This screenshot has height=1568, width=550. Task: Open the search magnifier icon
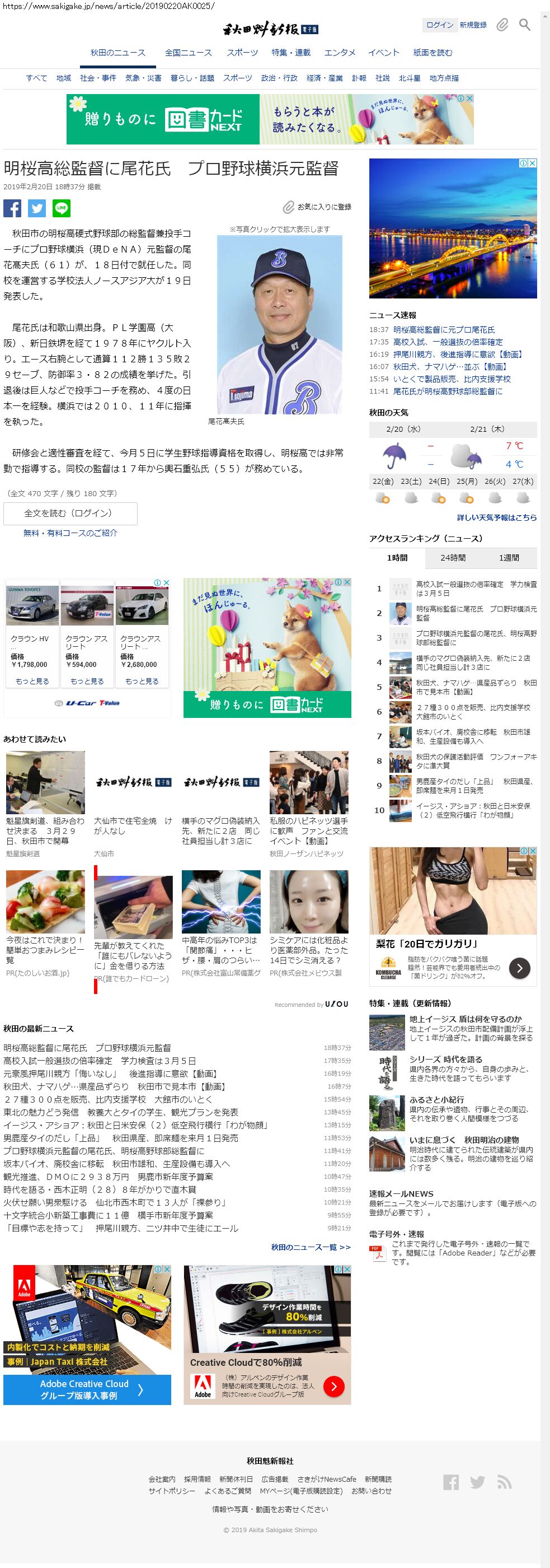point(524,25)
